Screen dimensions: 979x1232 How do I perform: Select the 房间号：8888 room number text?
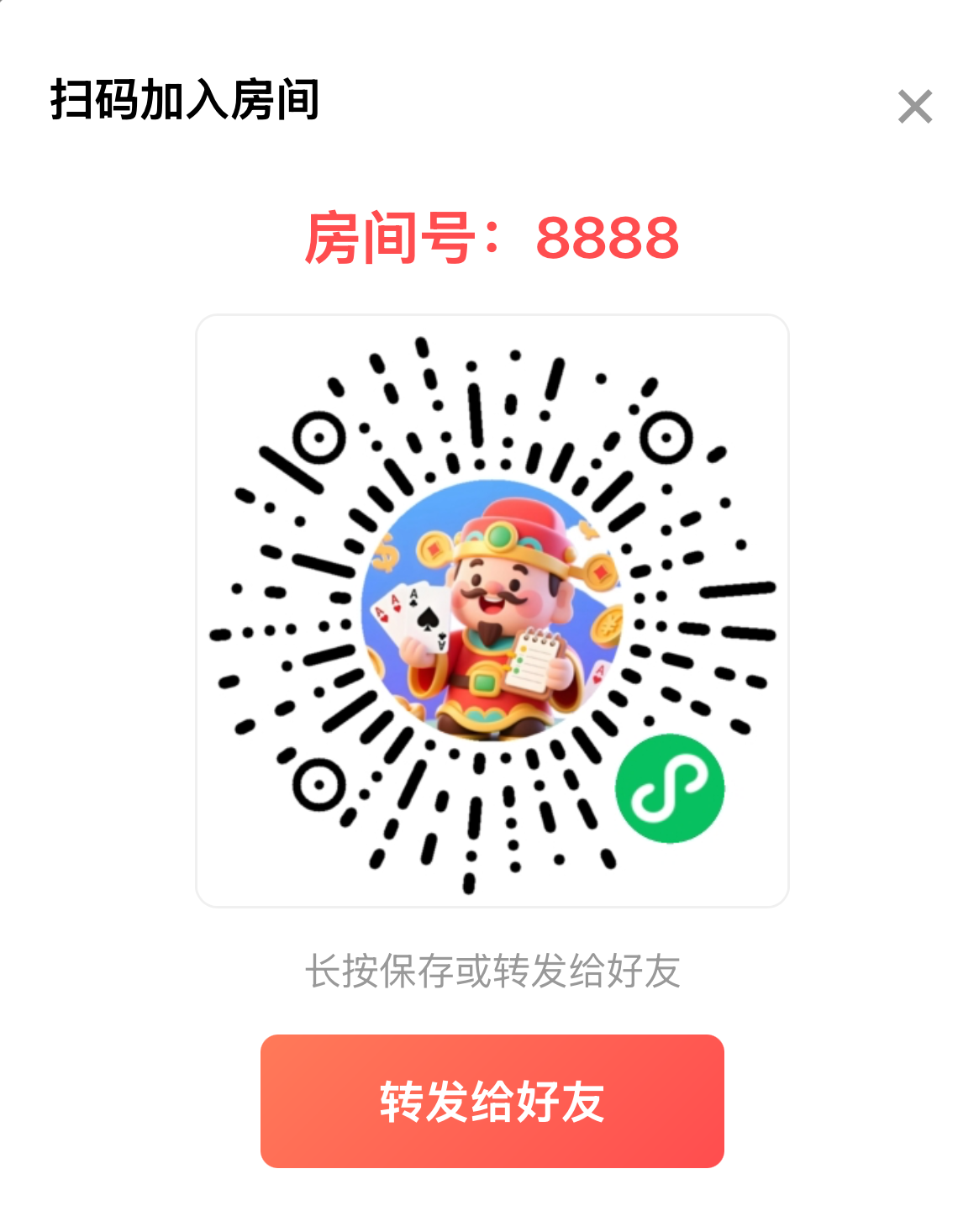point(492,240)
